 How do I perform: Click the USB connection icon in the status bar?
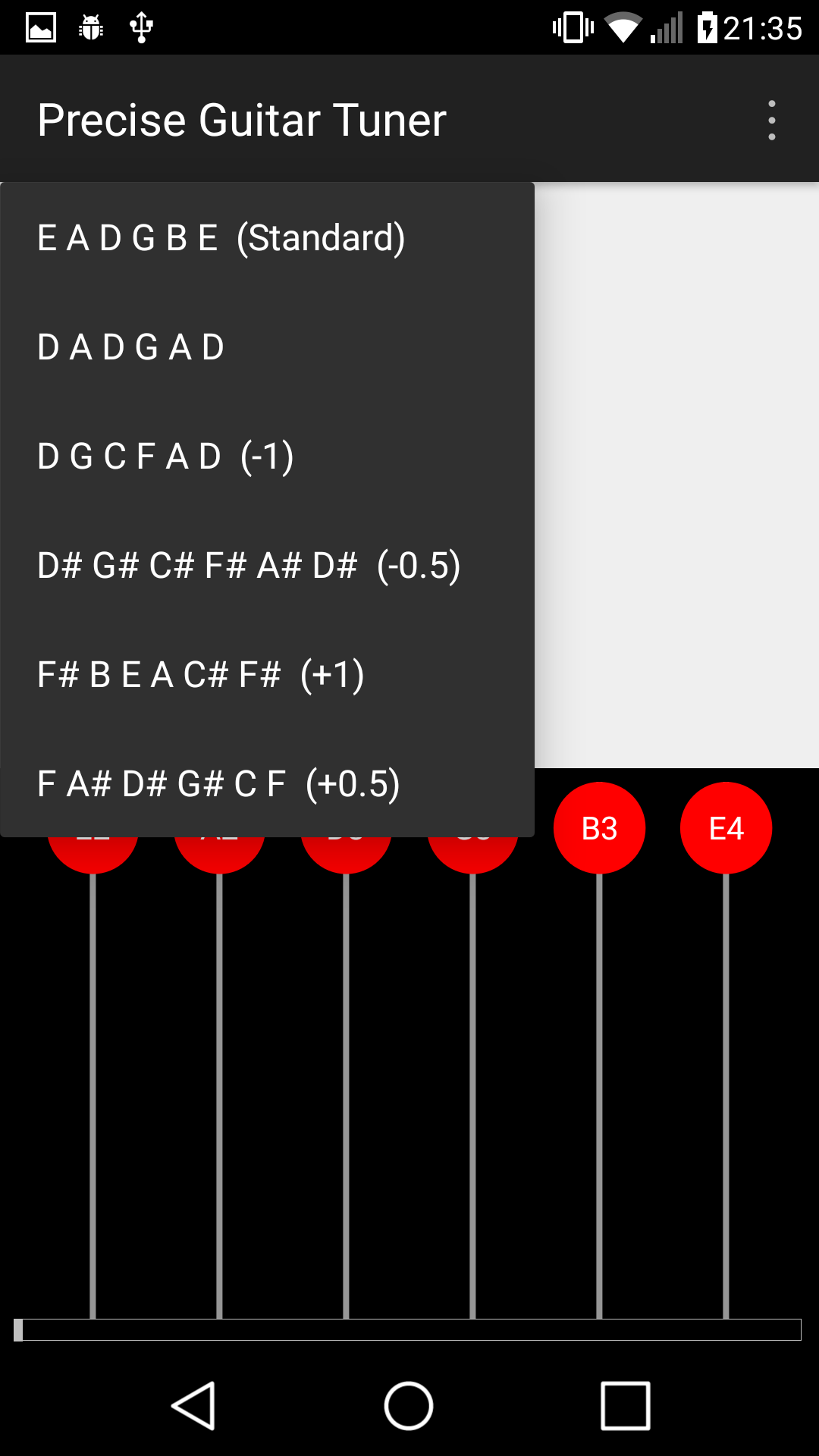[x=140, y=27]
